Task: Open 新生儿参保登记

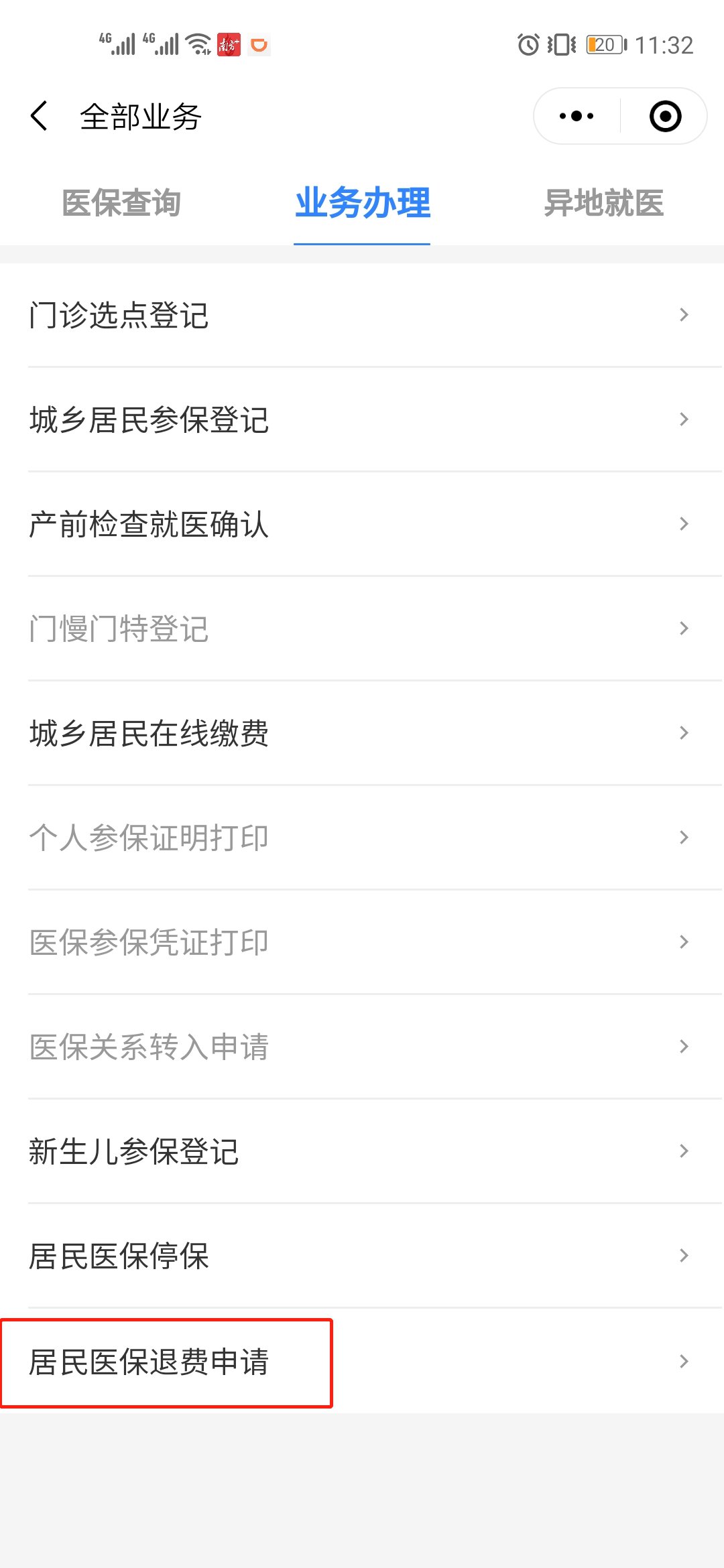Action: [x=362, y=1151]
